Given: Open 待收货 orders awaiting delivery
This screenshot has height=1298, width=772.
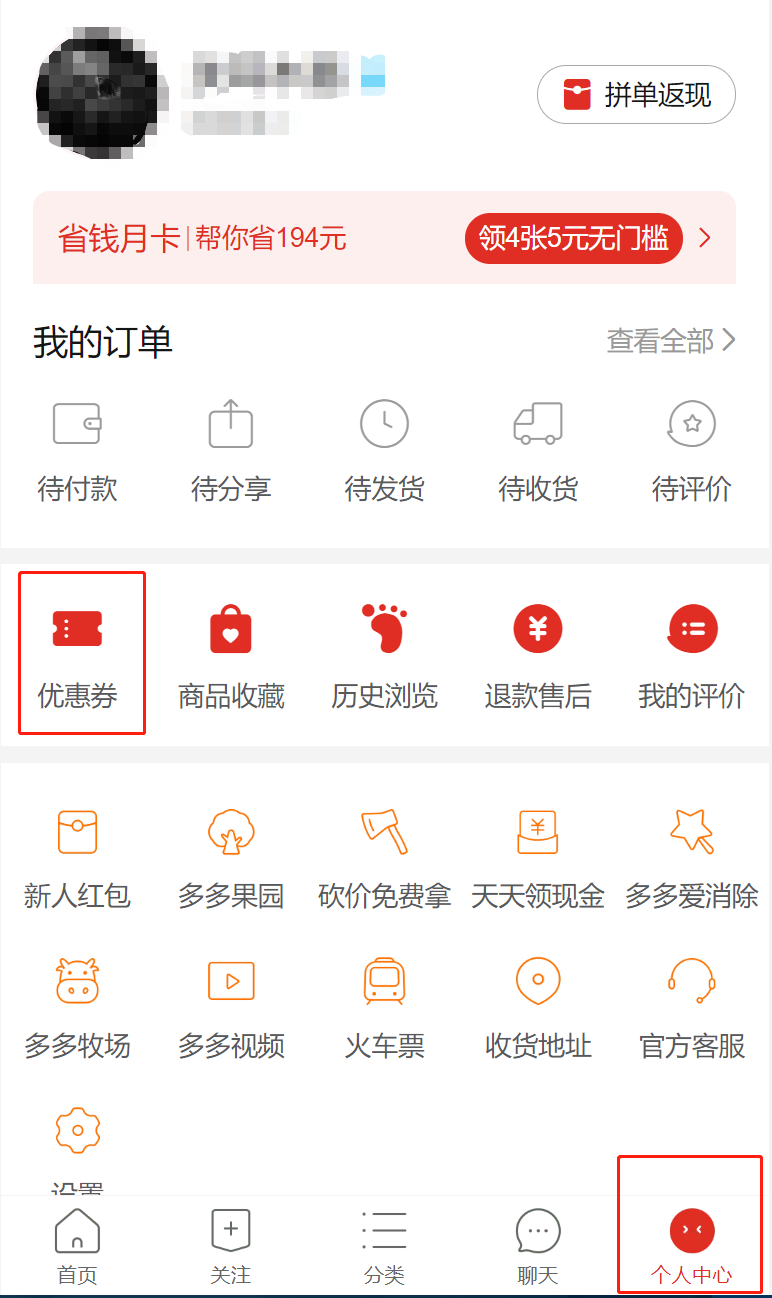Looking at the screenshot, I should pos(538,449).
